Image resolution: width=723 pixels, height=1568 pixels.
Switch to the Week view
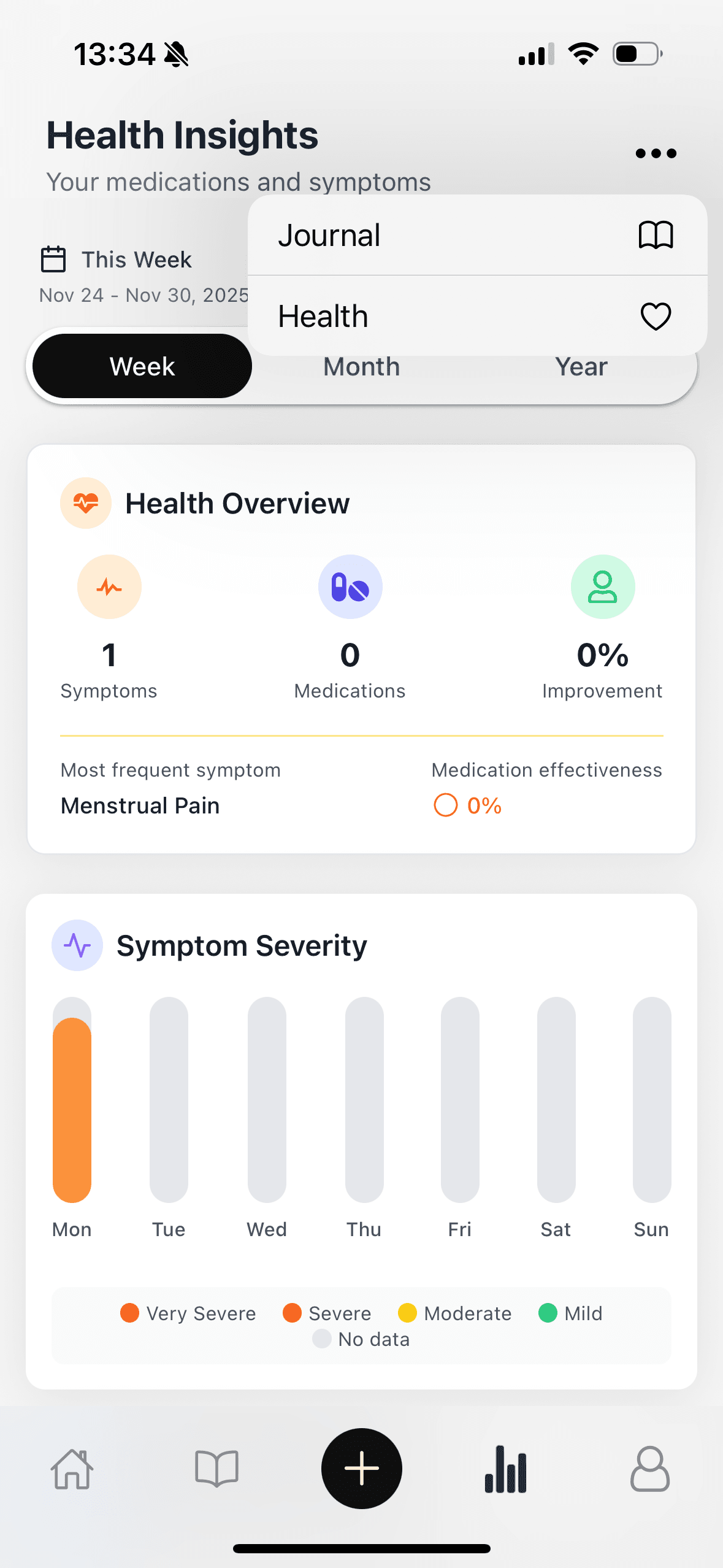pos(142,367)
